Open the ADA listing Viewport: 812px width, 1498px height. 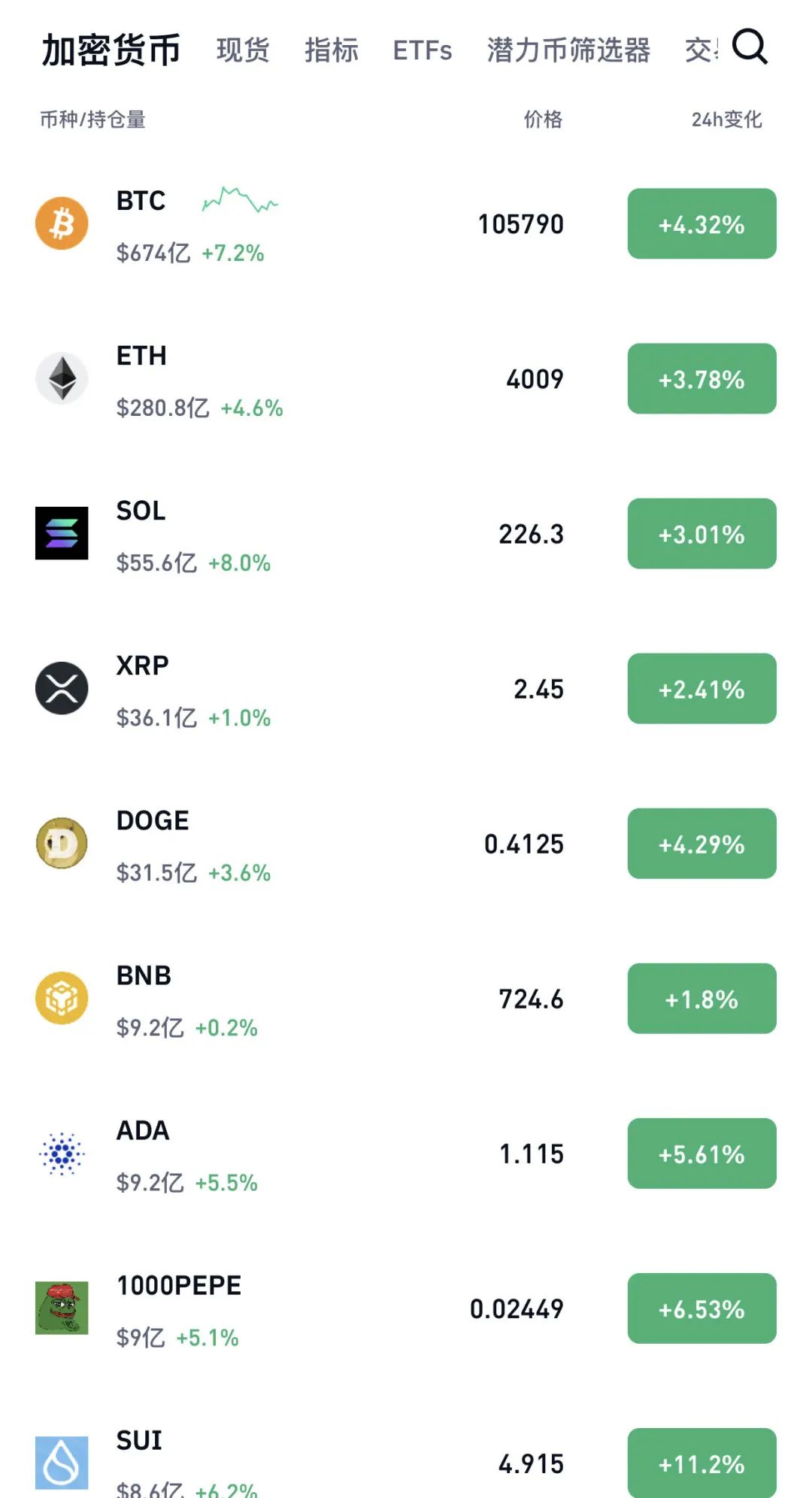click(x=301, y=1154)
